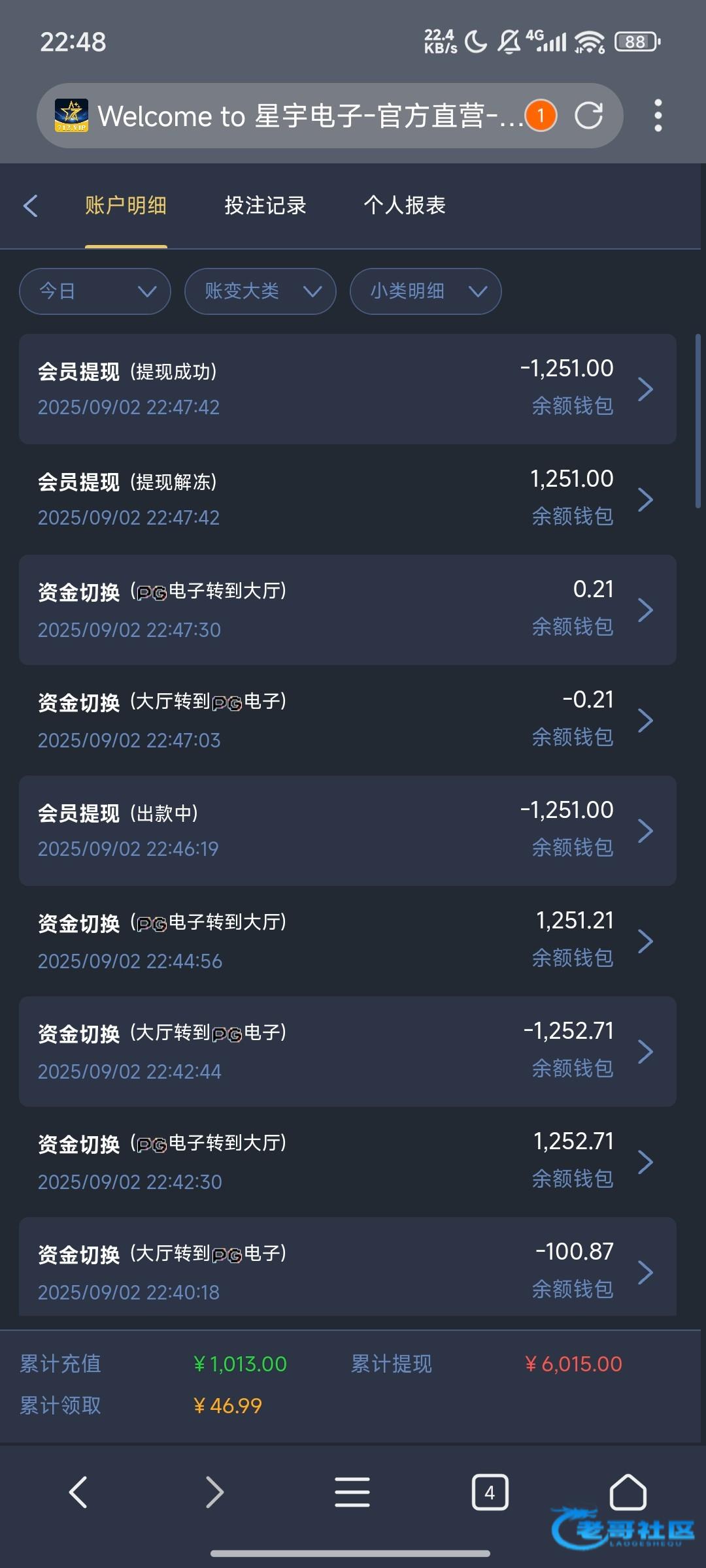Open the 出款中 withdrawal at 22:46:19
The image size is (706, 1568).
347,831
